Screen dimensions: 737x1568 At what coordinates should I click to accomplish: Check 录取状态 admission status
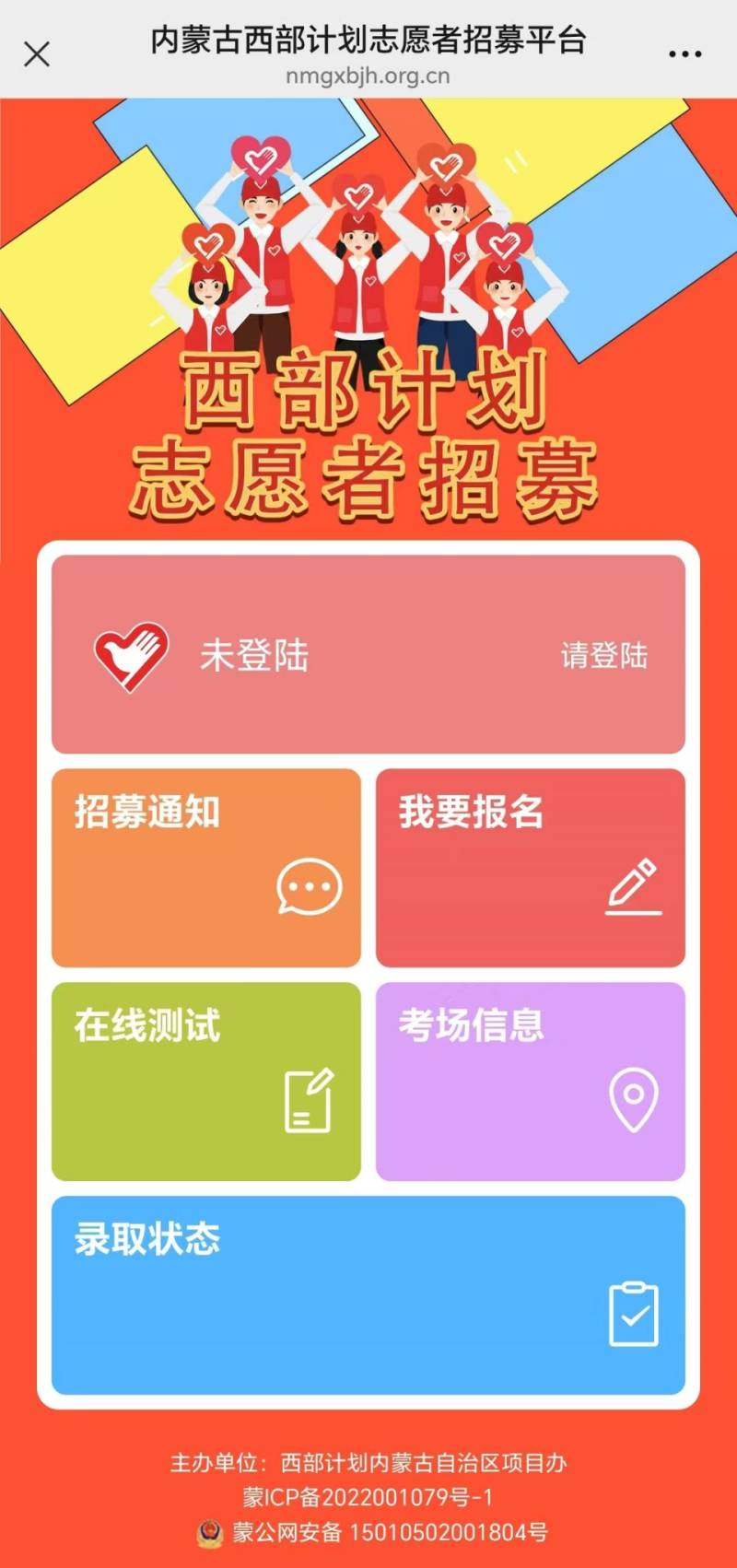click(x=368, y=1294)
